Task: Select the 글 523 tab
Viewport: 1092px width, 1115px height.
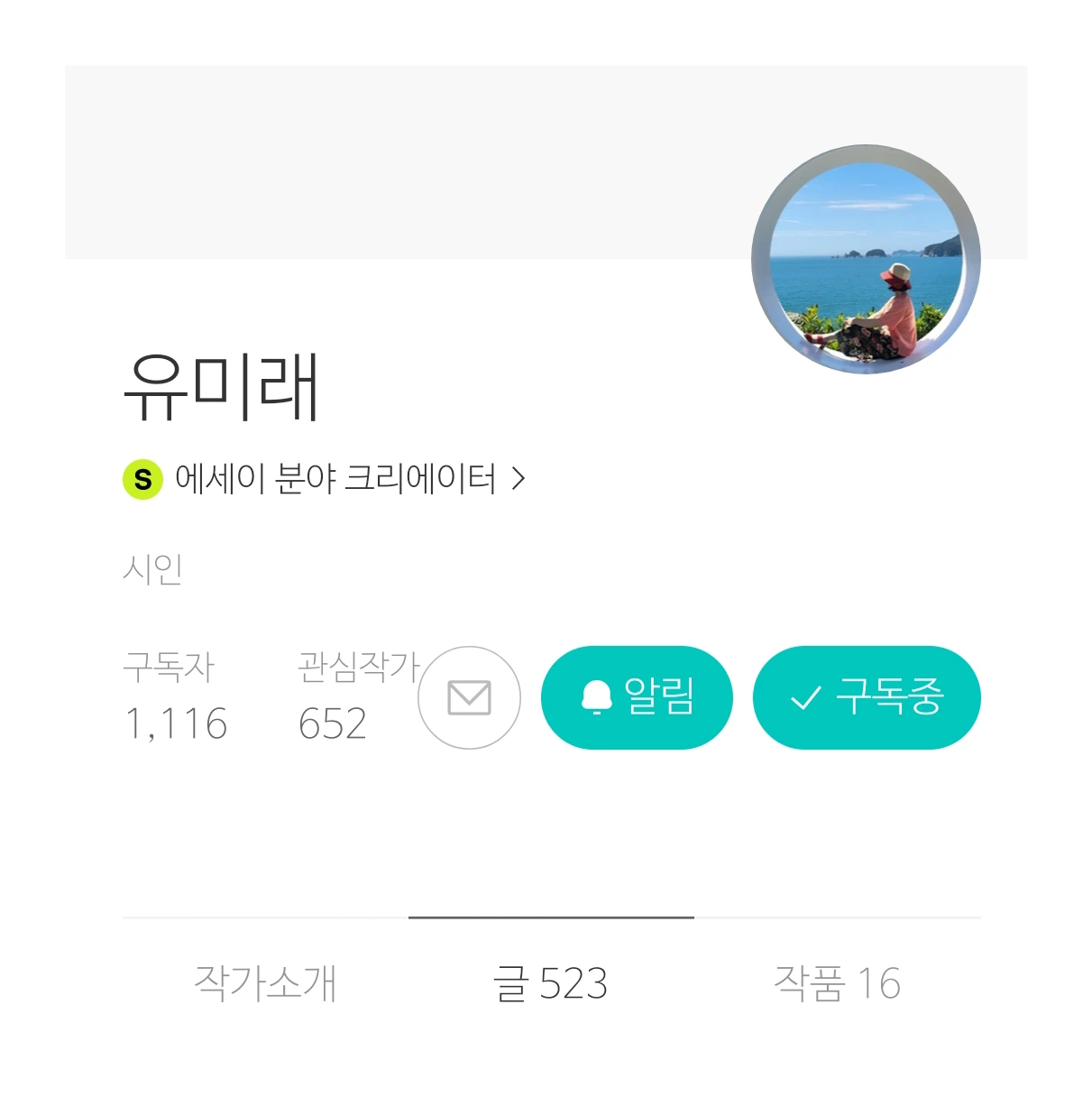Action: [x=550, y=982]
